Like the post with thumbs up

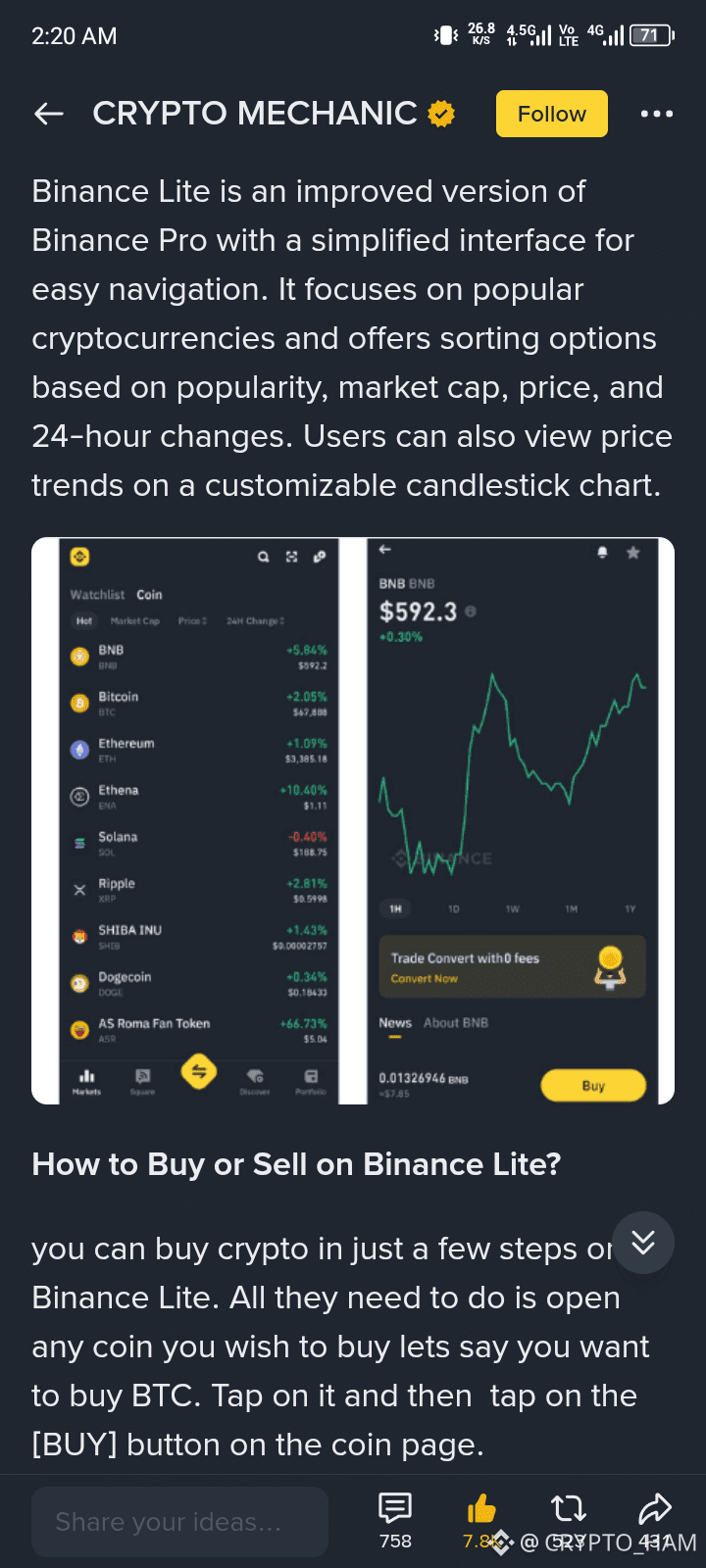point(481,1508)
